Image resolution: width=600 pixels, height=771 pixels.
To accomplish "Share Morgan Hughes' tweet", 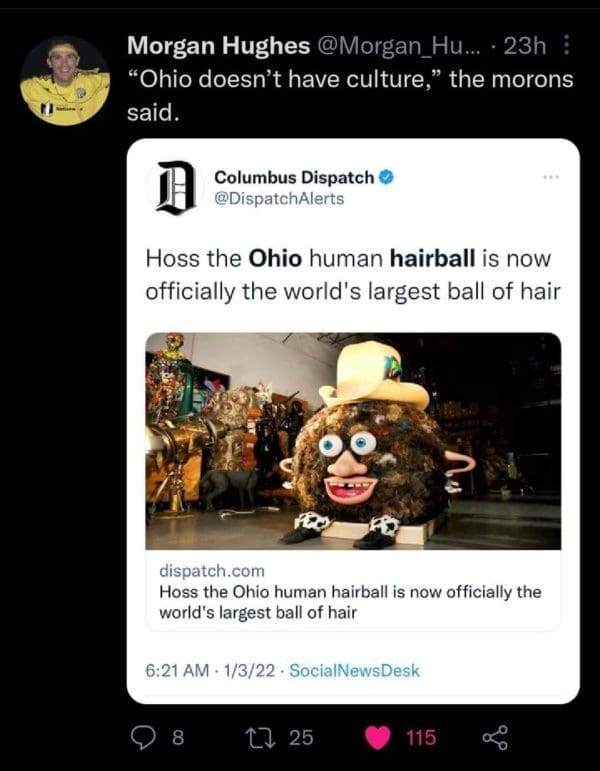I will (495, 738).
